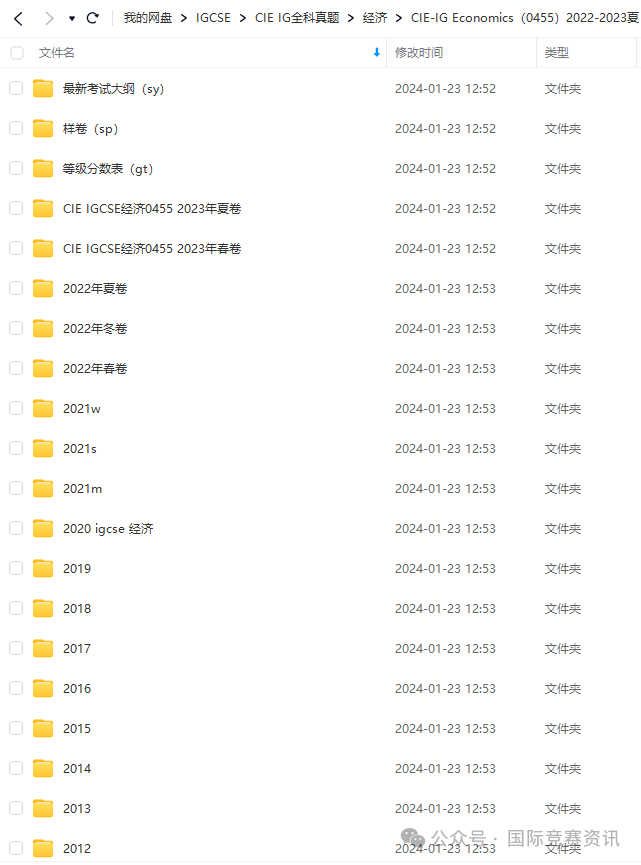Jump to the 经济 breadcrumb folder
Image resolution: width=641 pixels, height=865 pixels.
click(375, 18)
